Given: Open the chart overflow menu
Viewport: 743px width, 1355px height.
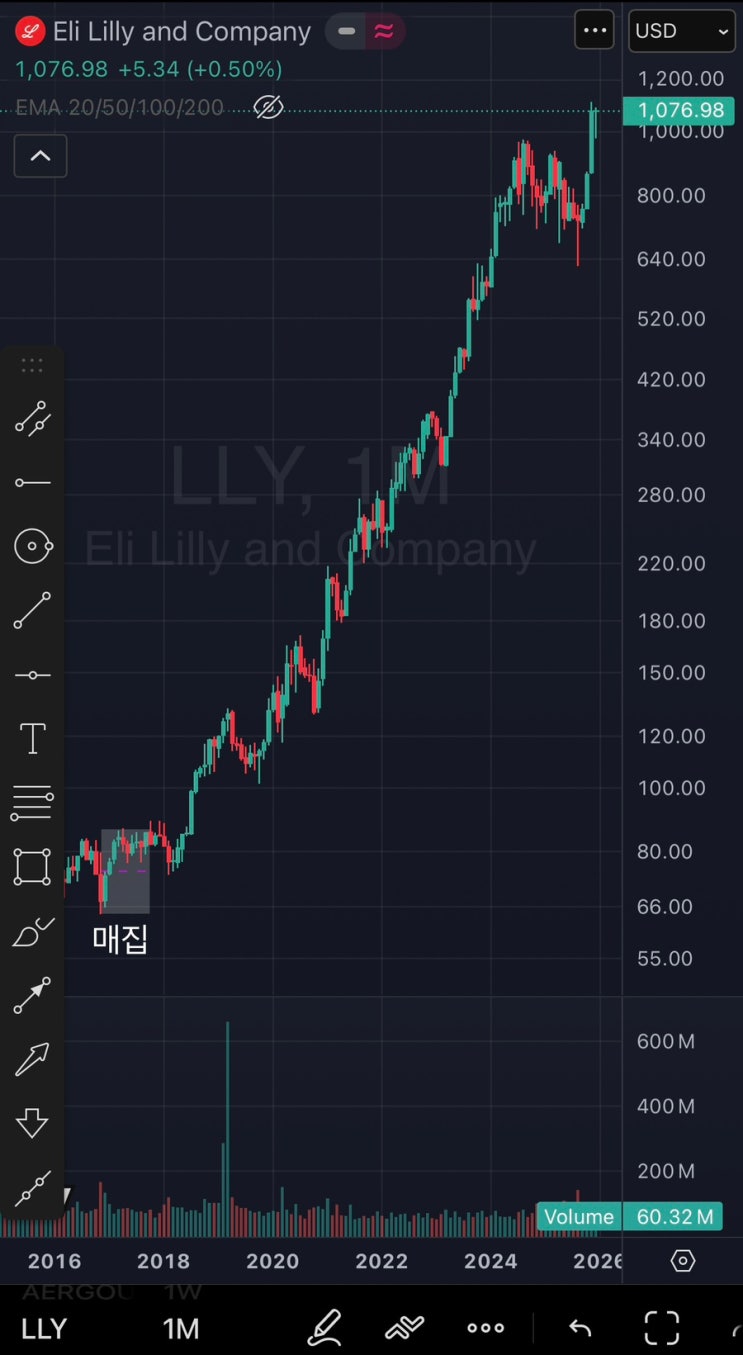Looking at the screenshot, I should [x=594, y=30].
